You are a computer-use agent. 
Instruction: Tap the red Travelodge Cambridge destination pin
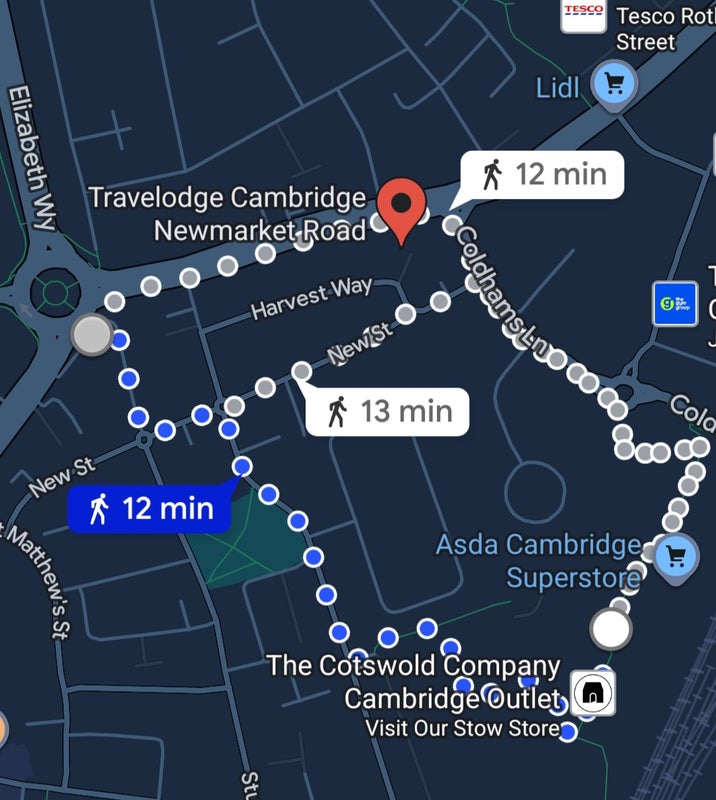pos(401,207)
